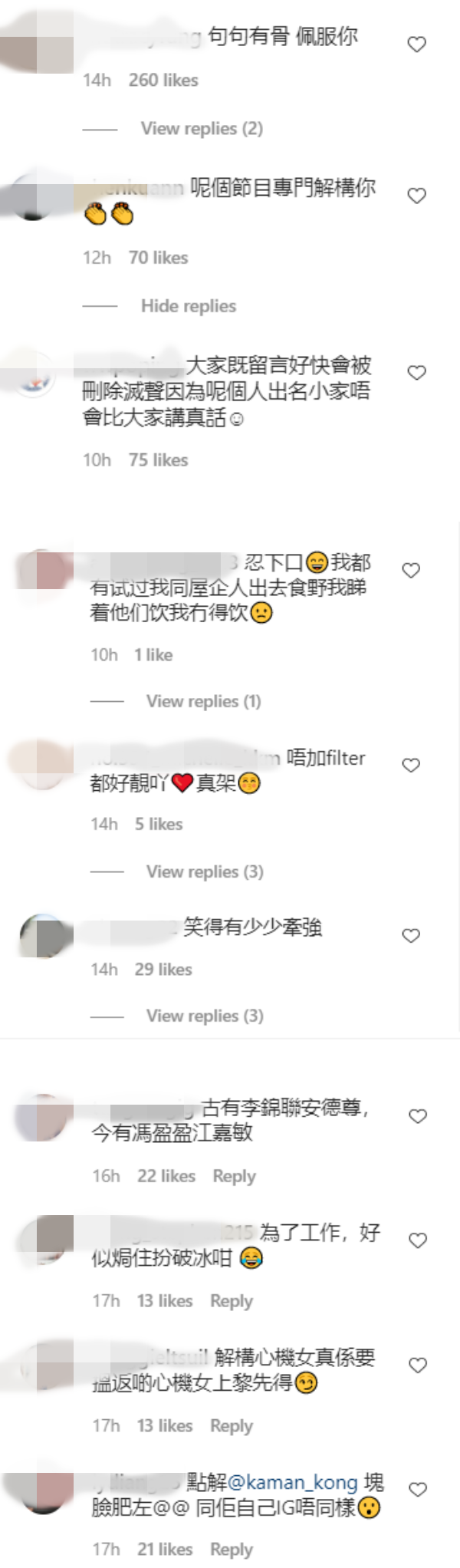Viewport: 460px width, 1568px height.
Task: Like the comment 古有李錦聯安德尊
Action: (417, 1116)
